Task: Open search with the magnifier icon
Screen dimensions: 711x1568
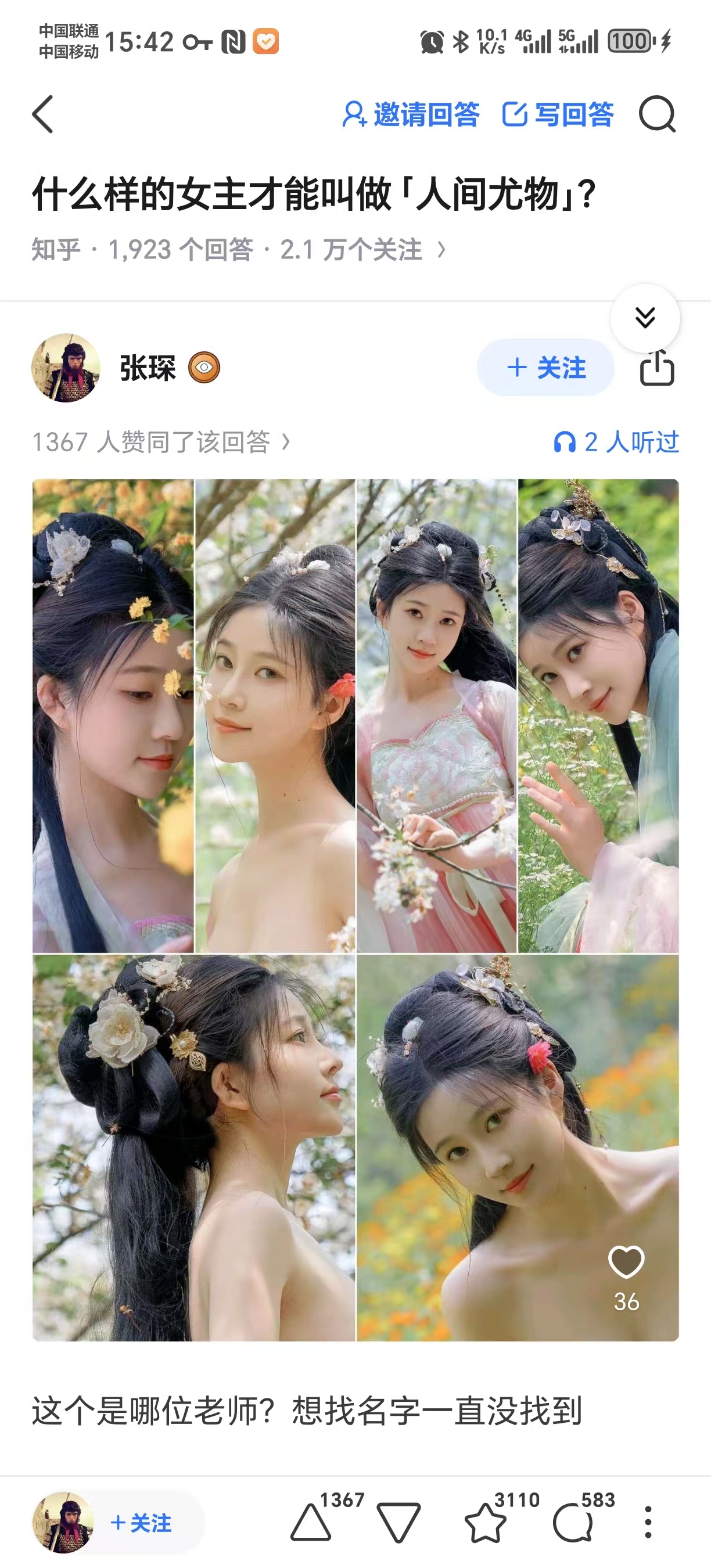Action: 657,114
